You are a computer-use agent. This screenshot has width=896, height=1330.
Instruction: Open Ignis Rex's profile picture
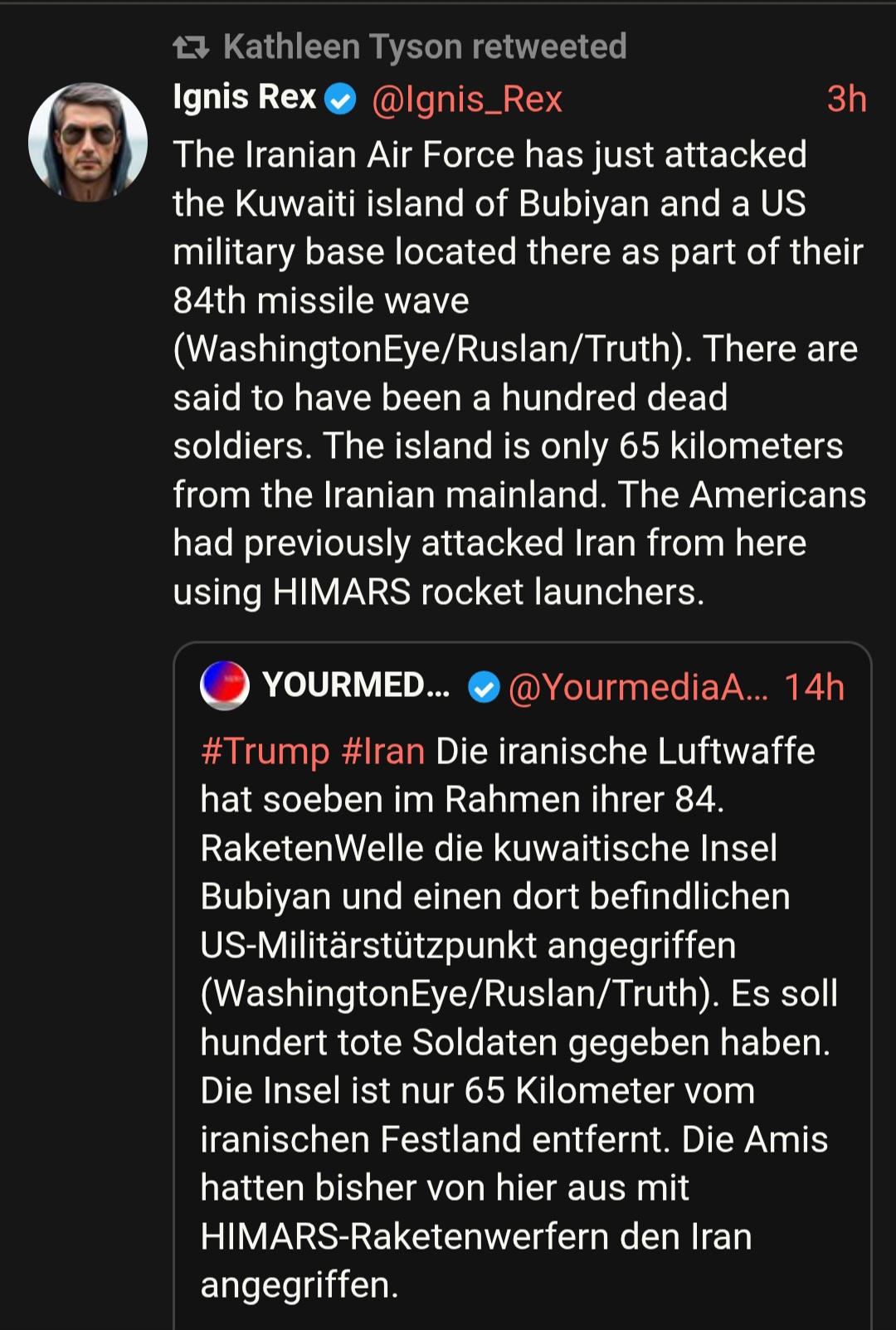pyautogui.click(x=88, y=142)
